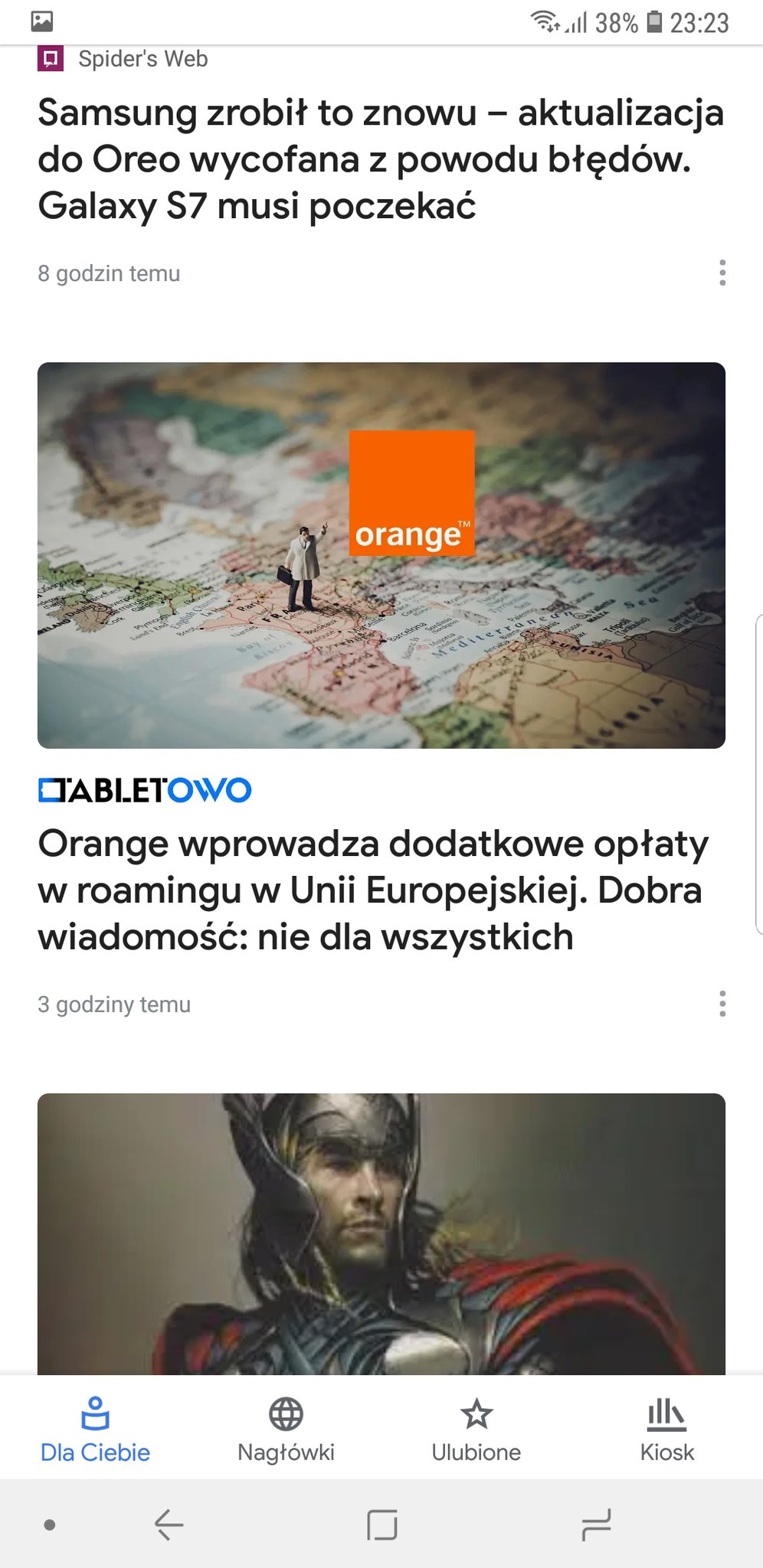Go back with the system back button
Image resolution: width=763 pixels, height=1568 pixels.
[169, 1524]
